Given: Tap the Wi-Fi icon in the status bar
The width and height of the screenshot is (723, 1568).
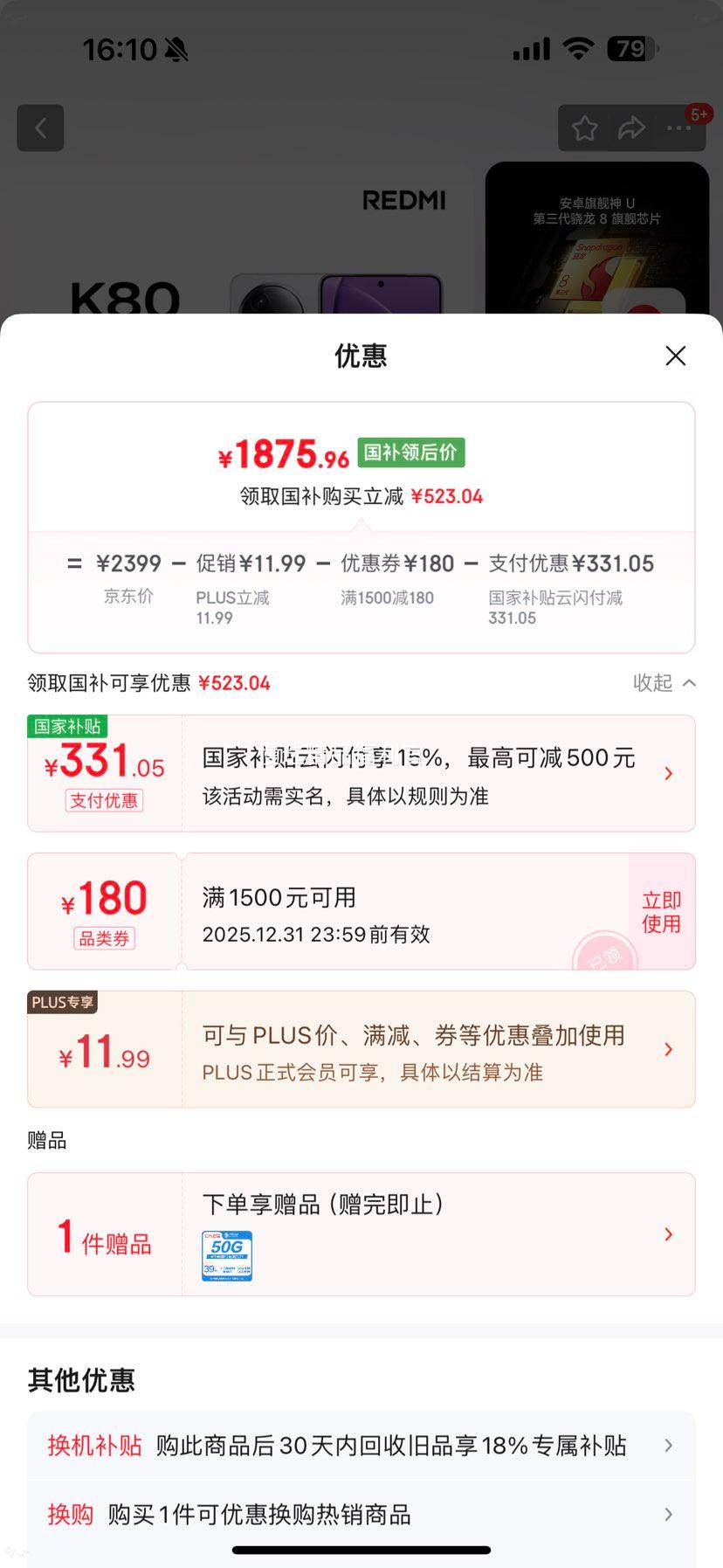Looking at the screenshot, I should click(576, 50).
